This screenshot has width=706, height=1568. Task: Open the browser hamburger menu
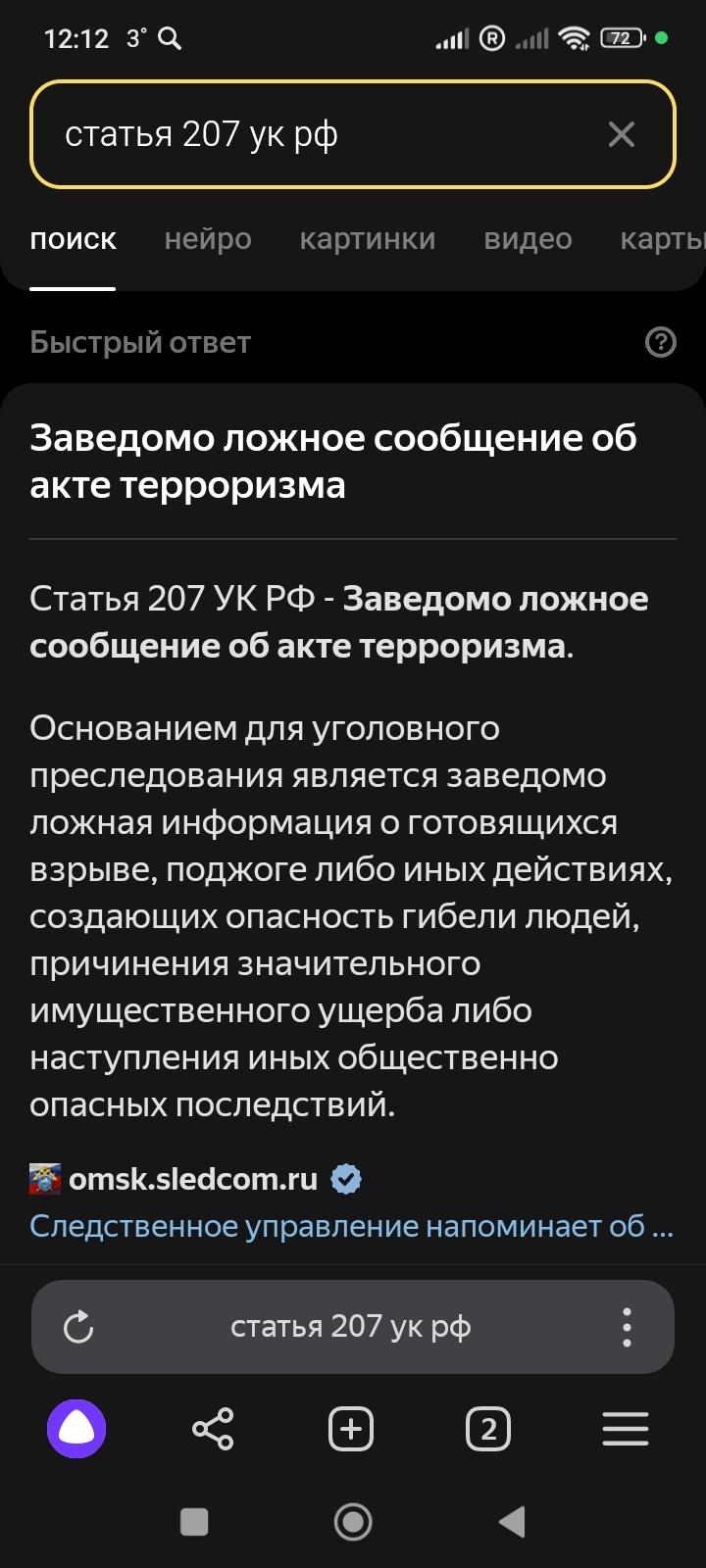click(626, 1429)
